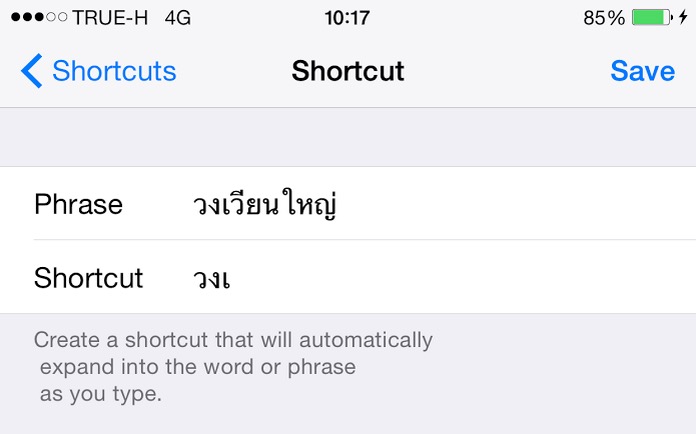
Task: Go back to Shortcuts list
Action: [98, 71]
